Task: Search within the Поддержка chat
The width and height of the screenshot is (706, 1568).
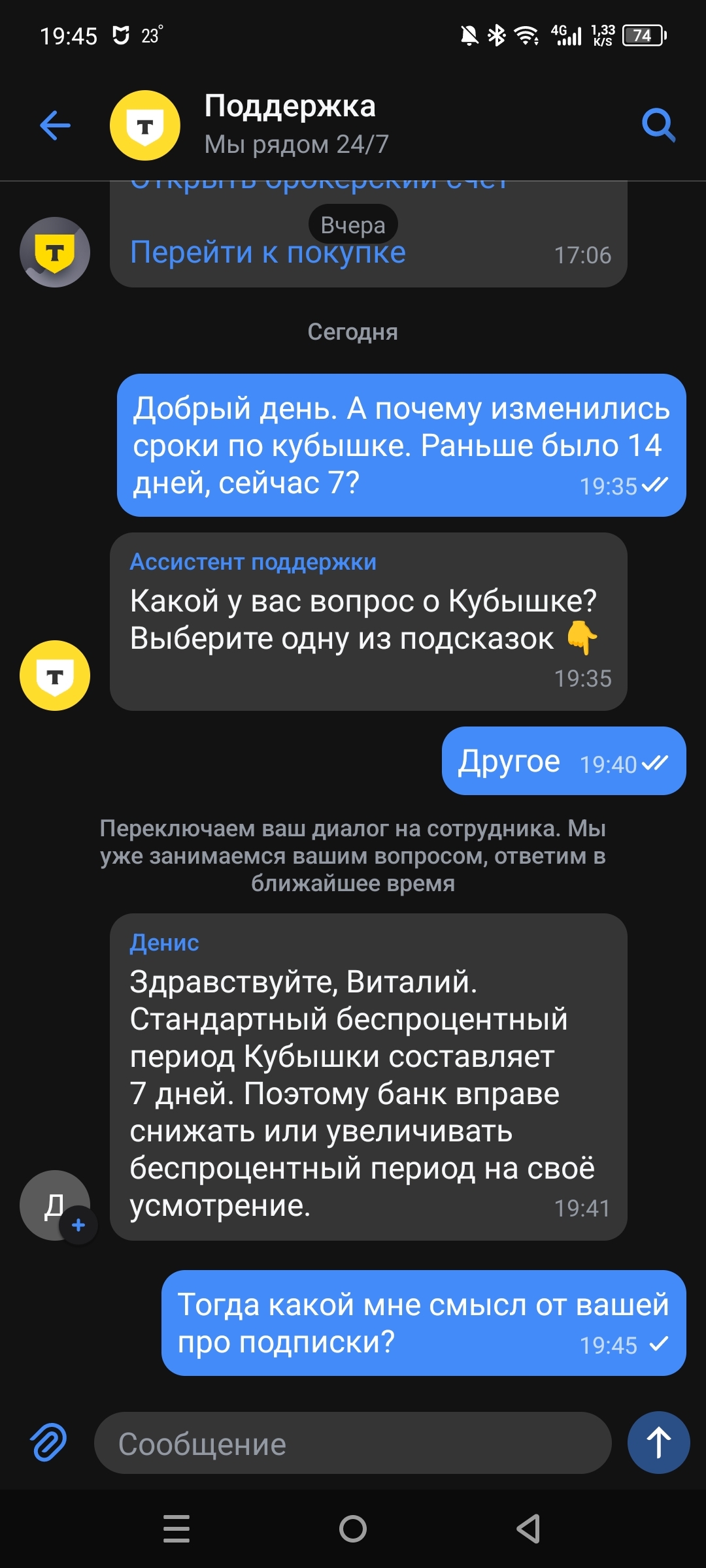Action: (658, 125)
